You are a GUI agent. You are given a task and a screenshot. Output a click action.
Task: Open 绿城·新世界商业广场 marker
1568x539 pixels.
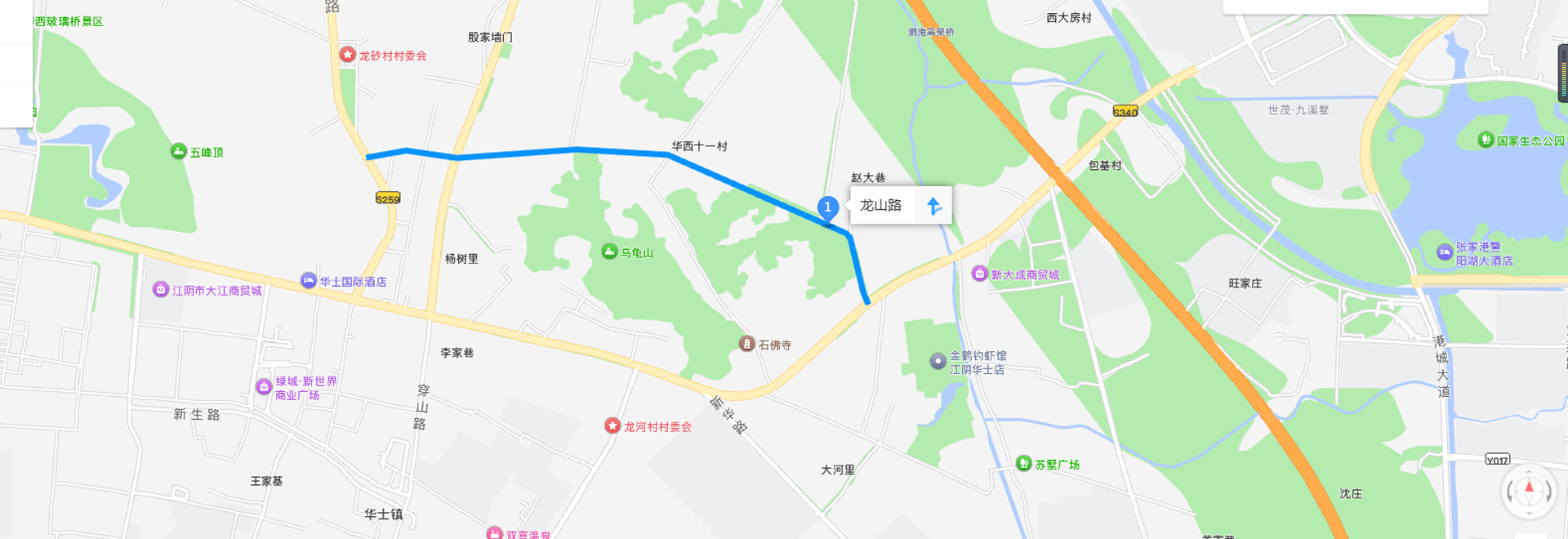(x=264, y=386)
